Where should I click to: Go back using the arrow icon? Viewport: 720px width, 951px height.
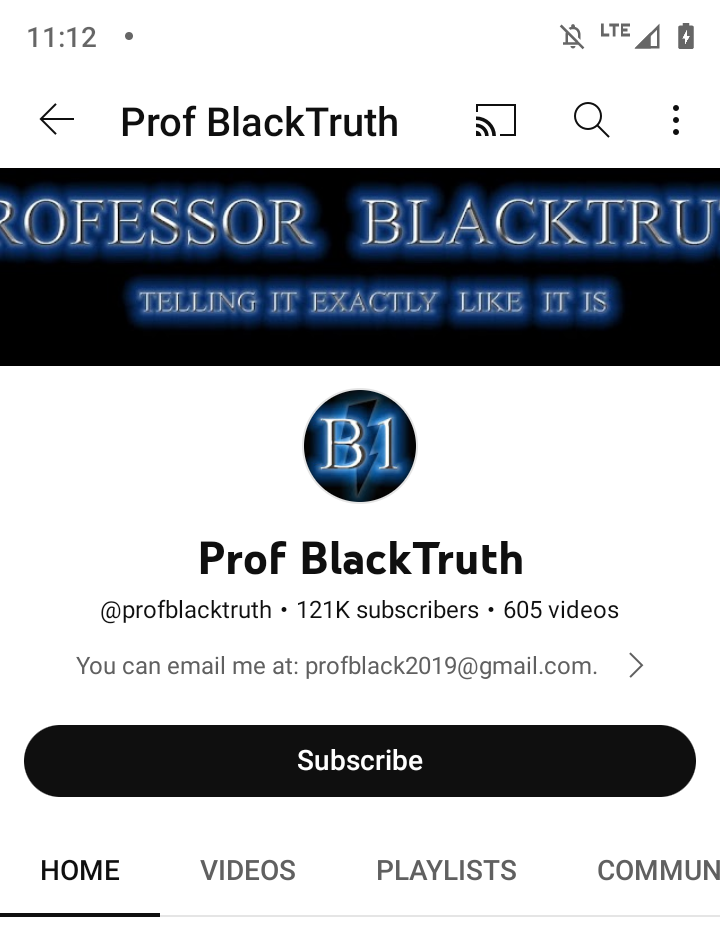[57, 121]
